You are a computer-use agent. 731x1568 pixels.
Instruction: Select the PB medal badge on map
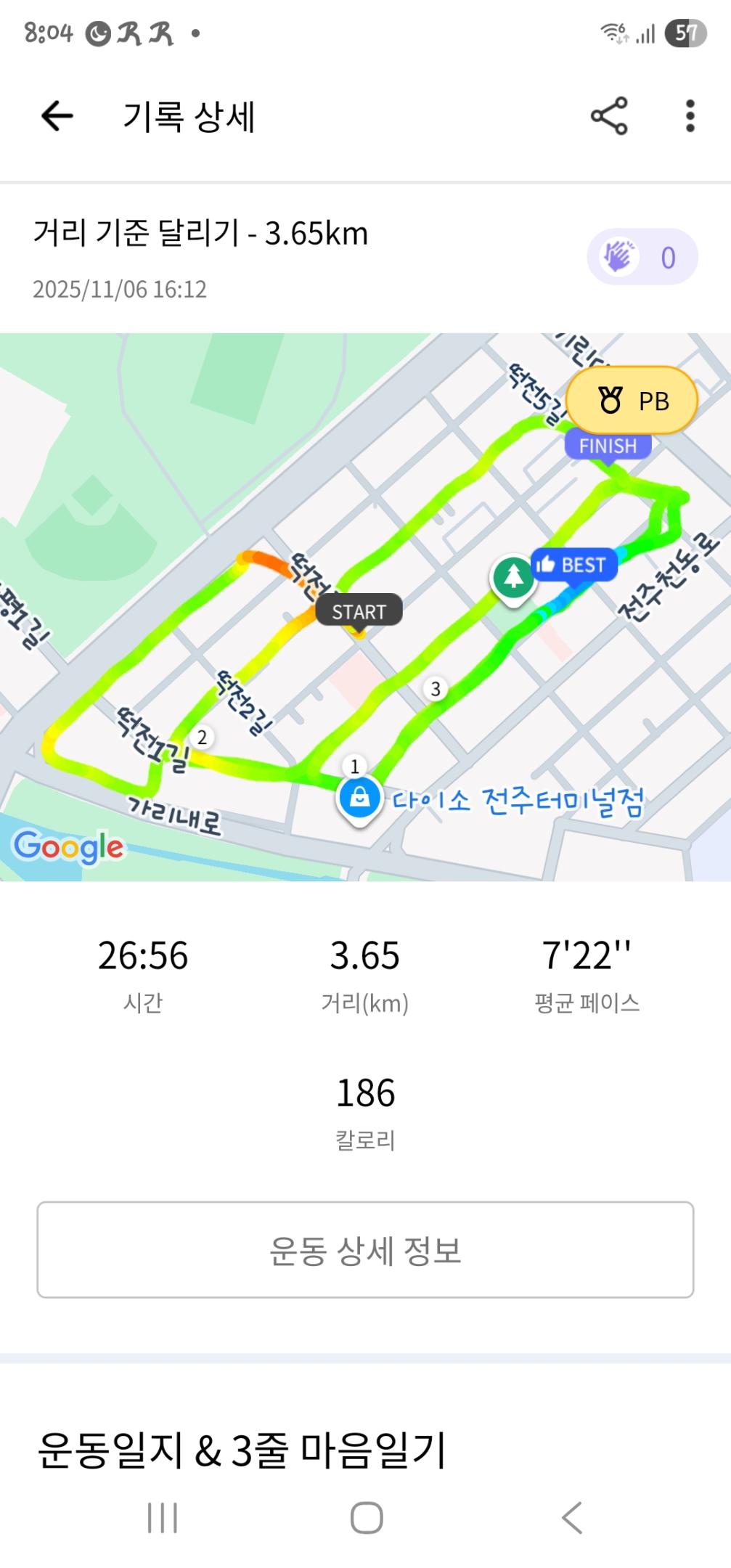(x=631, y=400)
